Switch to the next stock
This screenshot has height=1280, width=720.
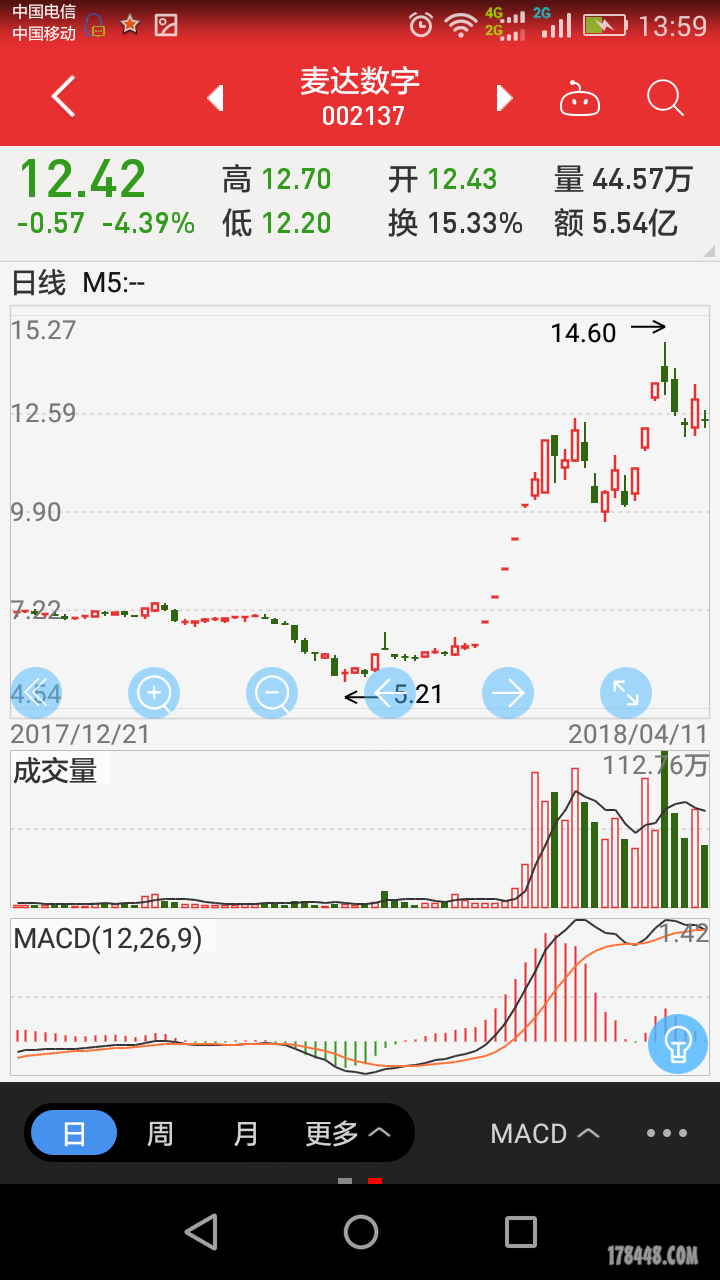point(505,98)
